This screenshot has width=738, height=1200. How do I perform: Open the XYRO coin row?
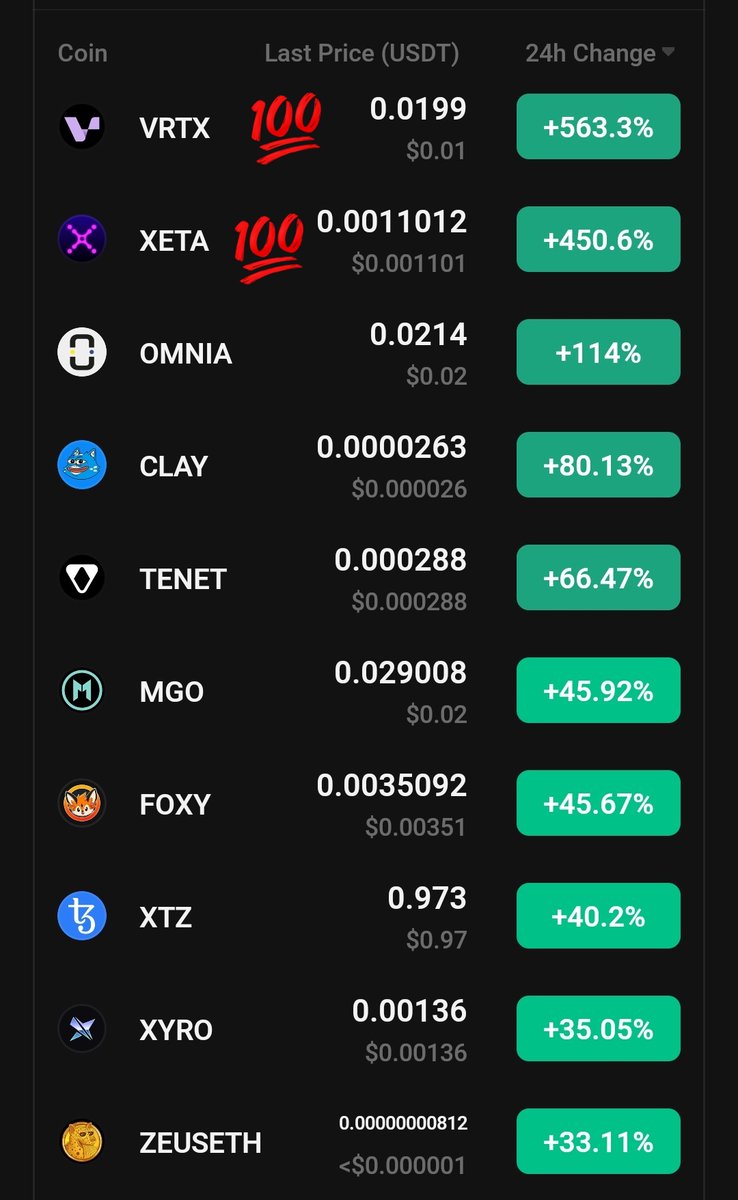(369, 1029)
